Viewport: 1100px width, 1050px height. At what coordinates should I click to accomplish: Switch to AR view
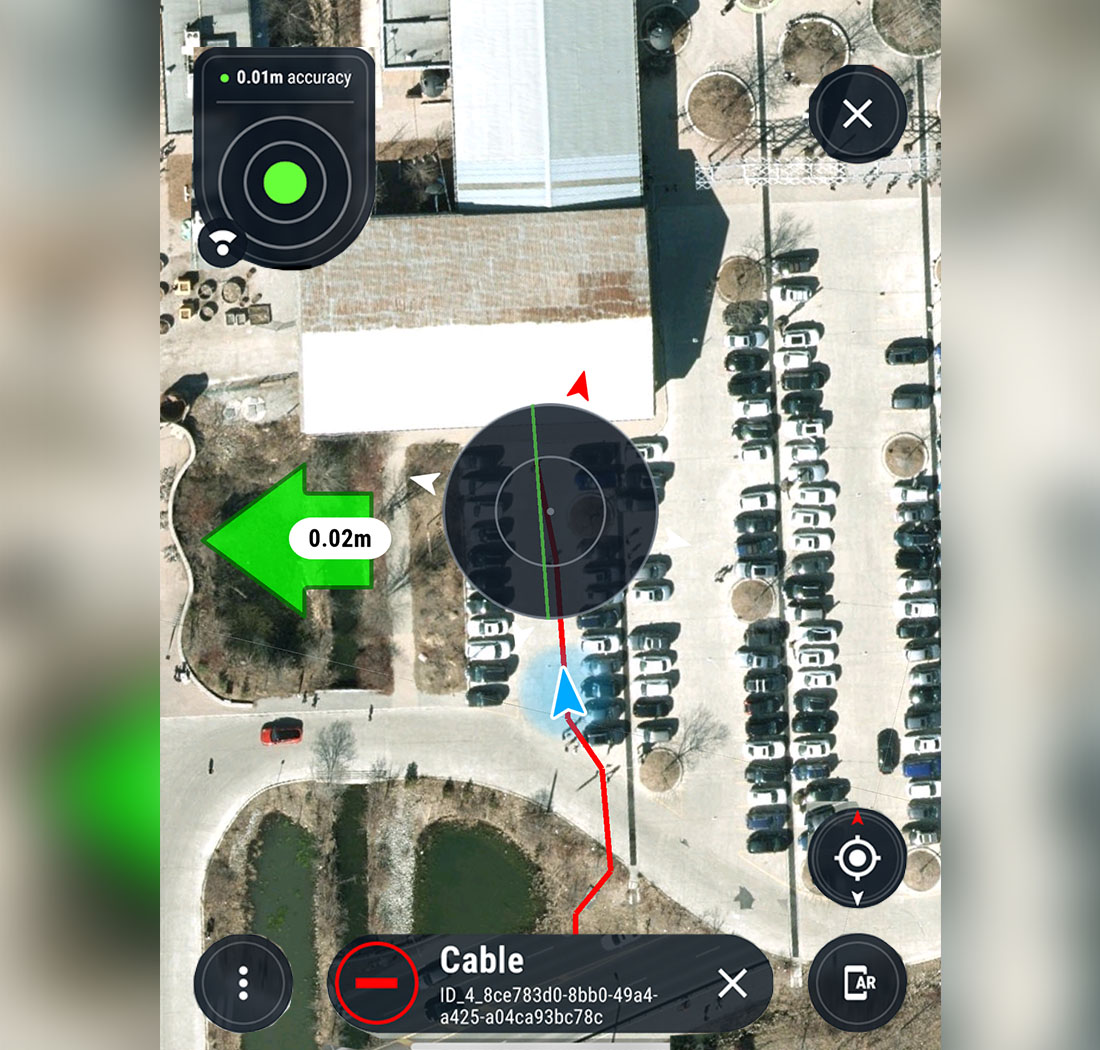pos(858,982)
